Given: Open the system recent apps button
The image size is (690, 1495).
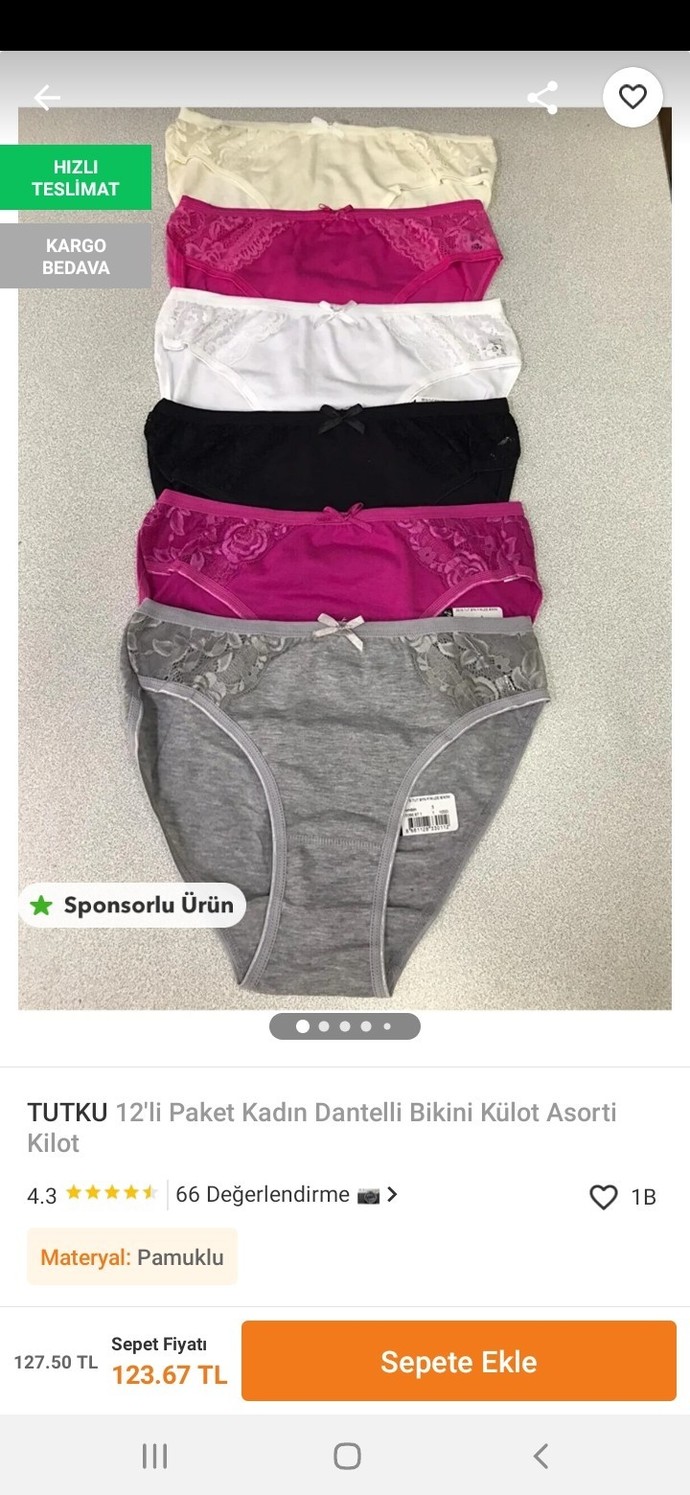Looking at the screenshot, I should coord(154,1456).
